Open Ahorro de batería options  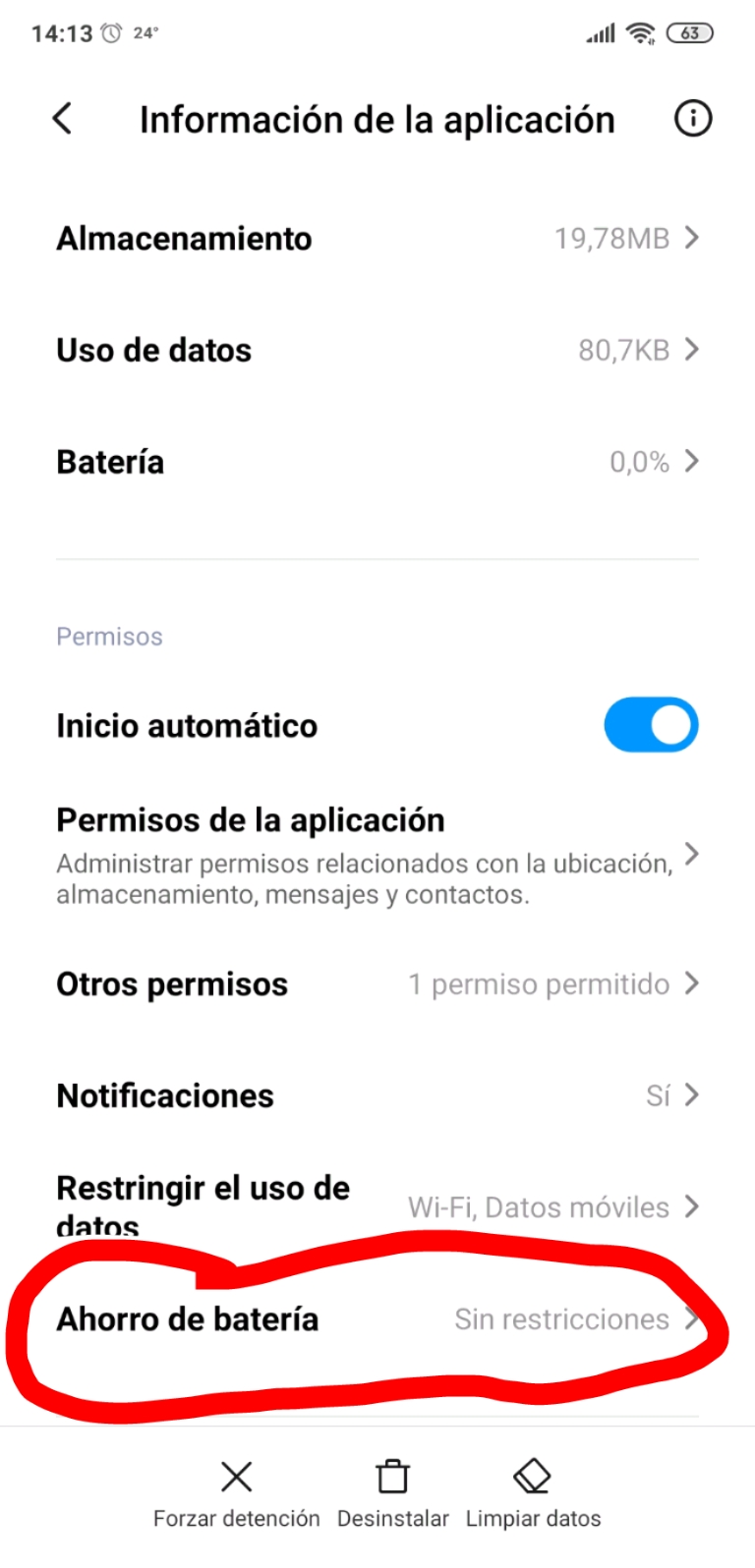click(377, 1318)
